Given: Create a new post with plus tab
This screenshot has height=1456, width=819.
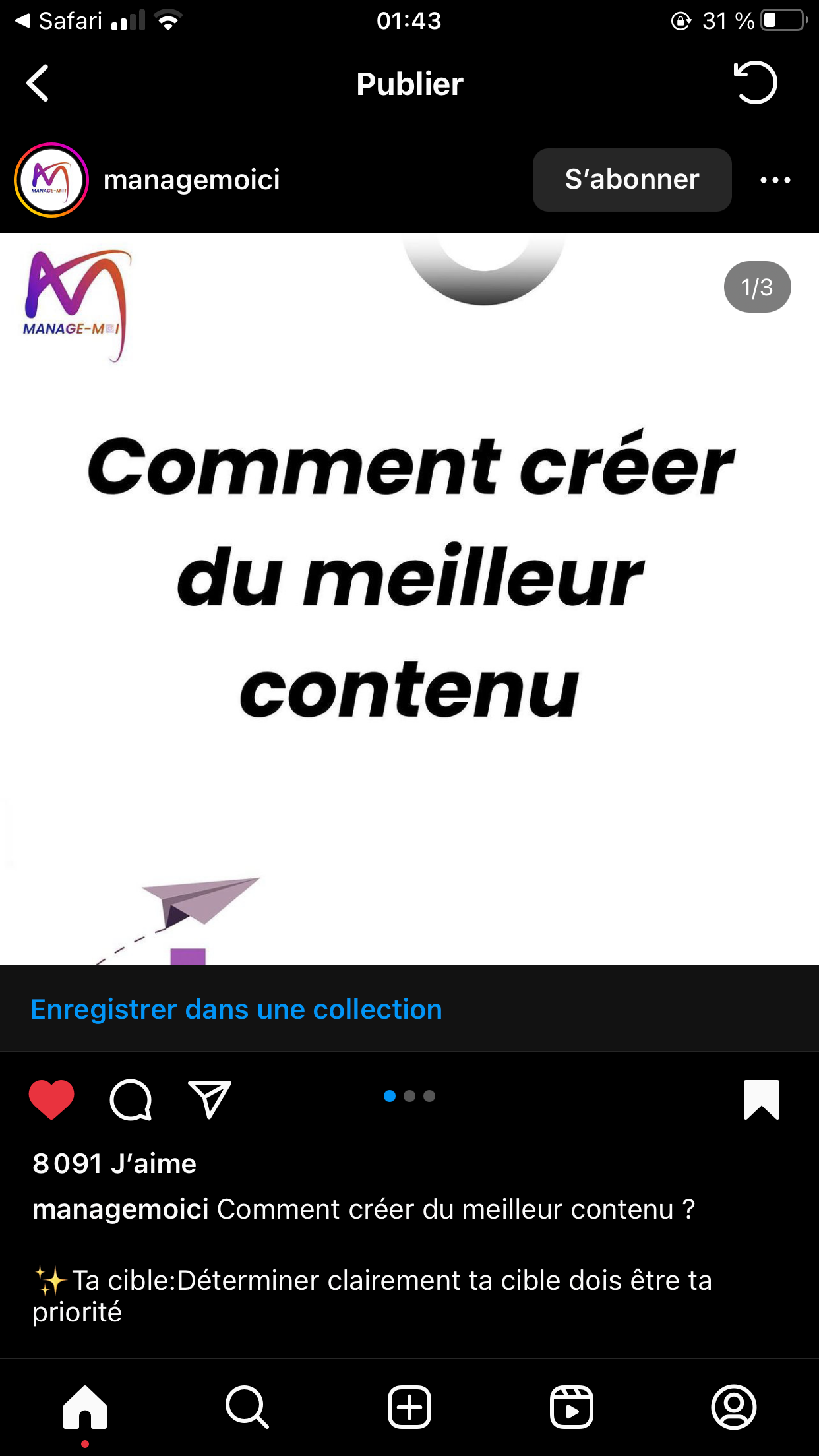Looking at the screenshot, I should [409, 1408].
